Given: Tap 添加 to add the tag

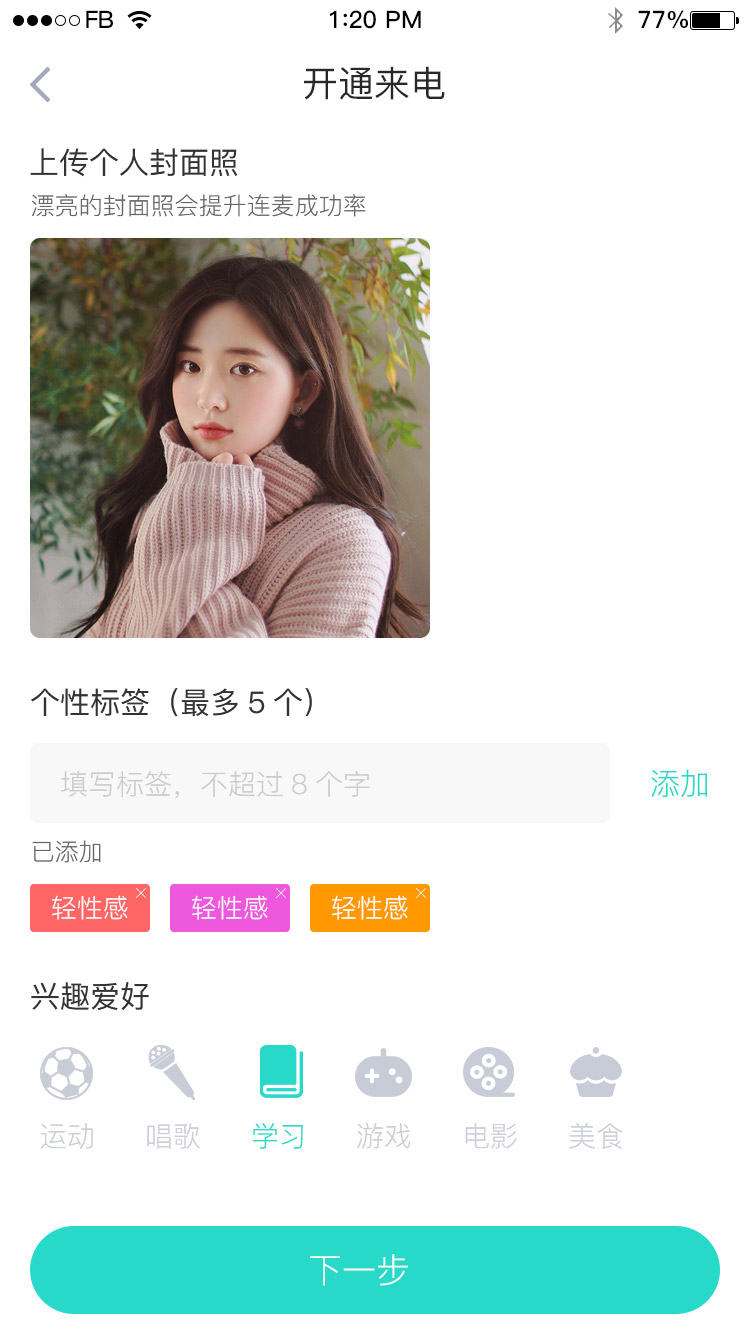Looking at the screenshot, I should 679,784.
